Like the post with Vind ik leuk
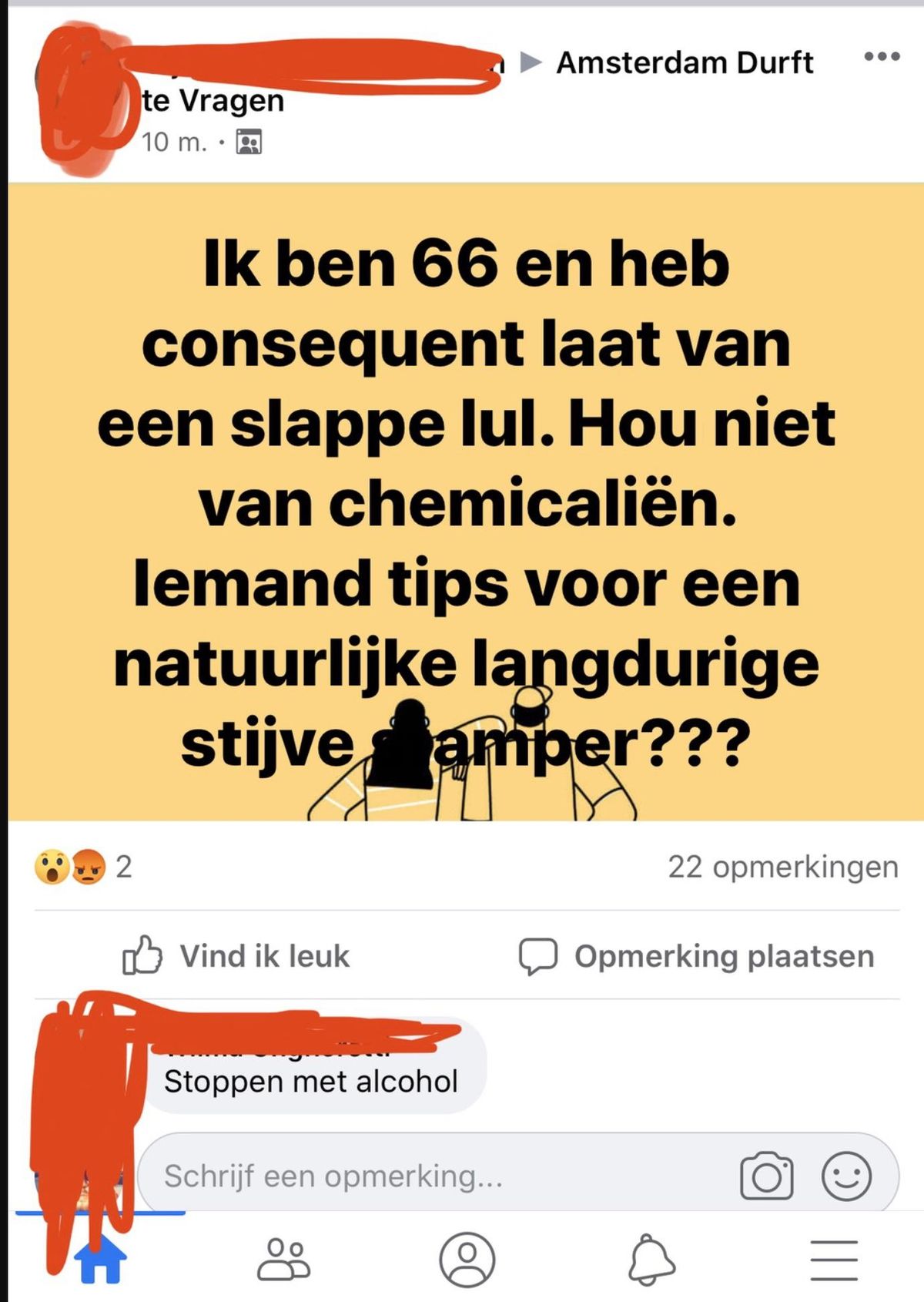 (236, 956)
